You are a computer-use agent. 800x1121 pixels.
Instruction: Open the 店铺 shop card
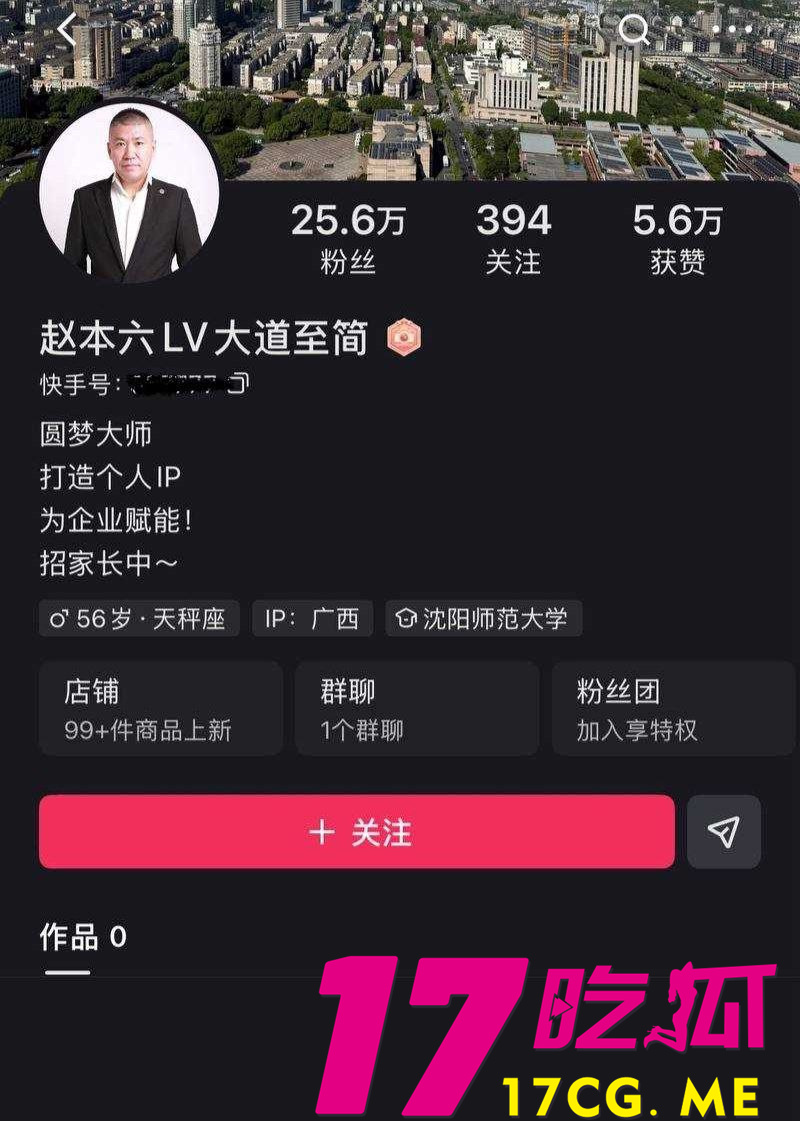160,708
